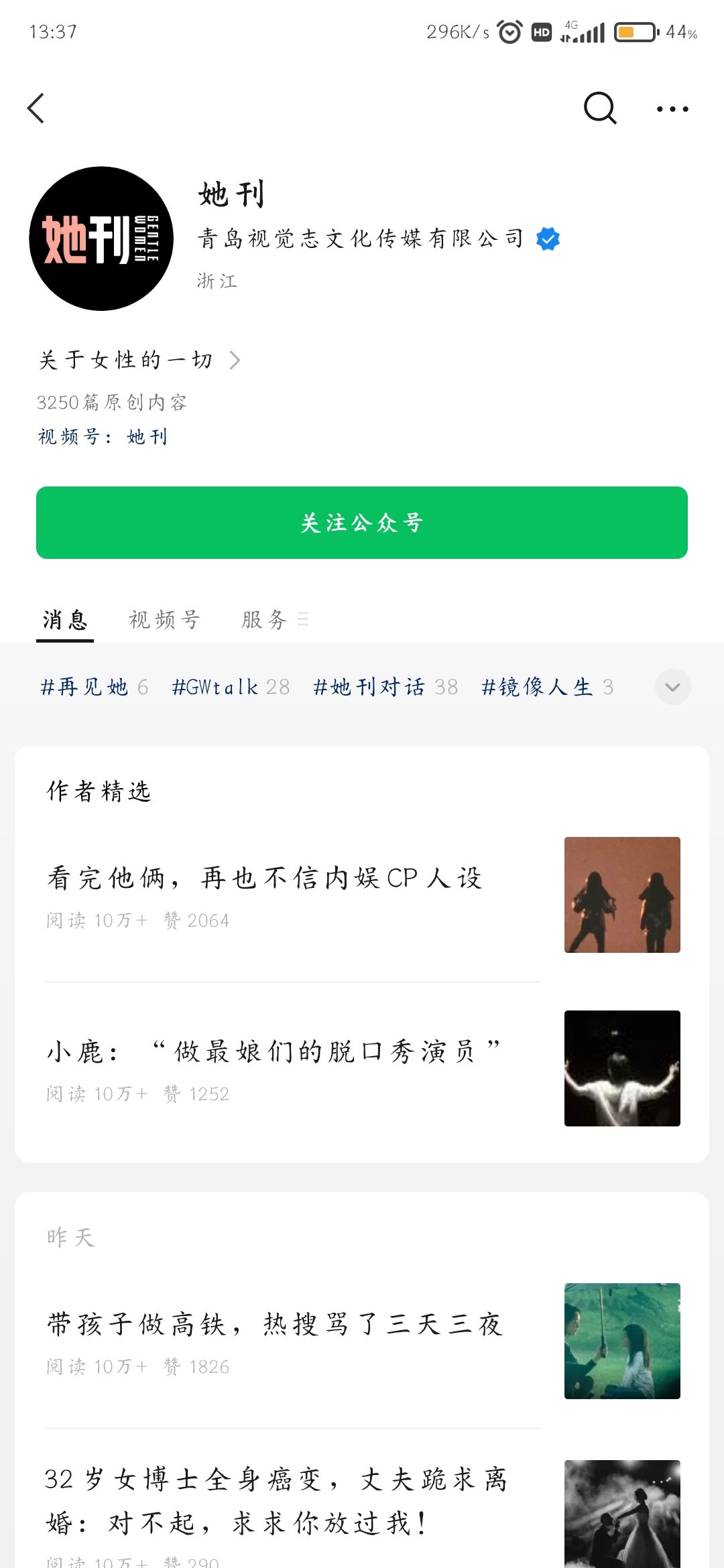Open the #GWtalk topic tag

(x=231, y=687)
